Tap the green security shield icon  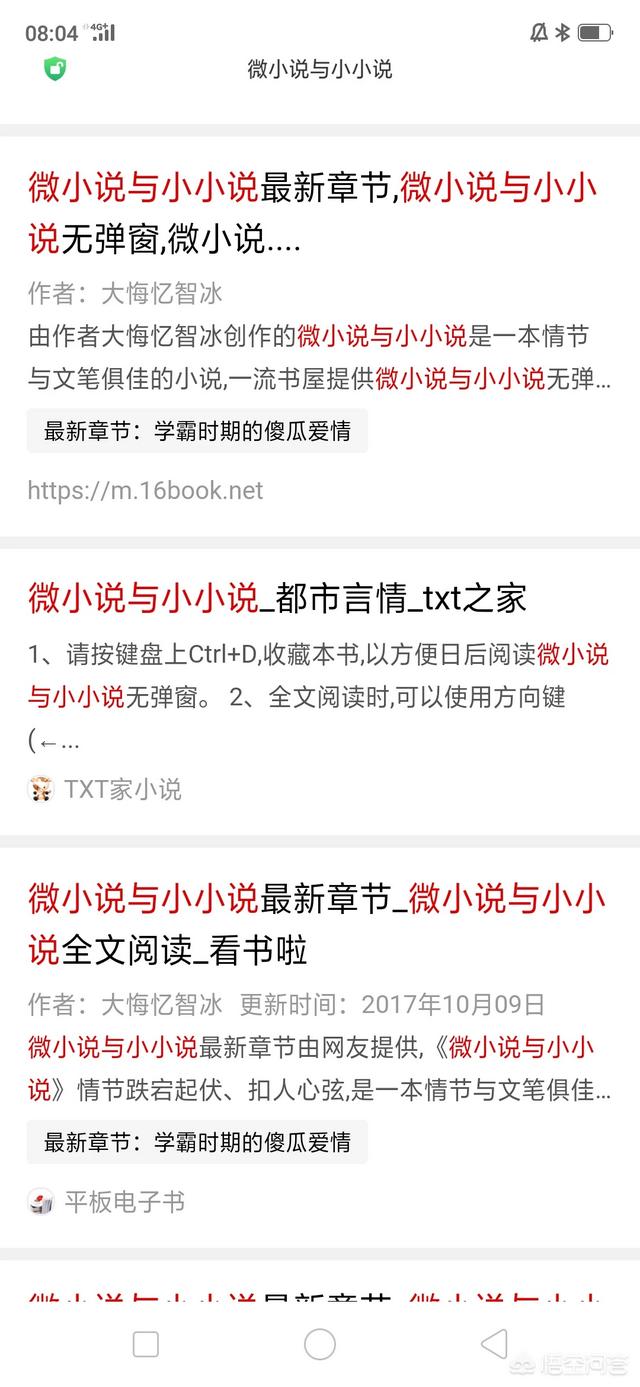[55, 69]
